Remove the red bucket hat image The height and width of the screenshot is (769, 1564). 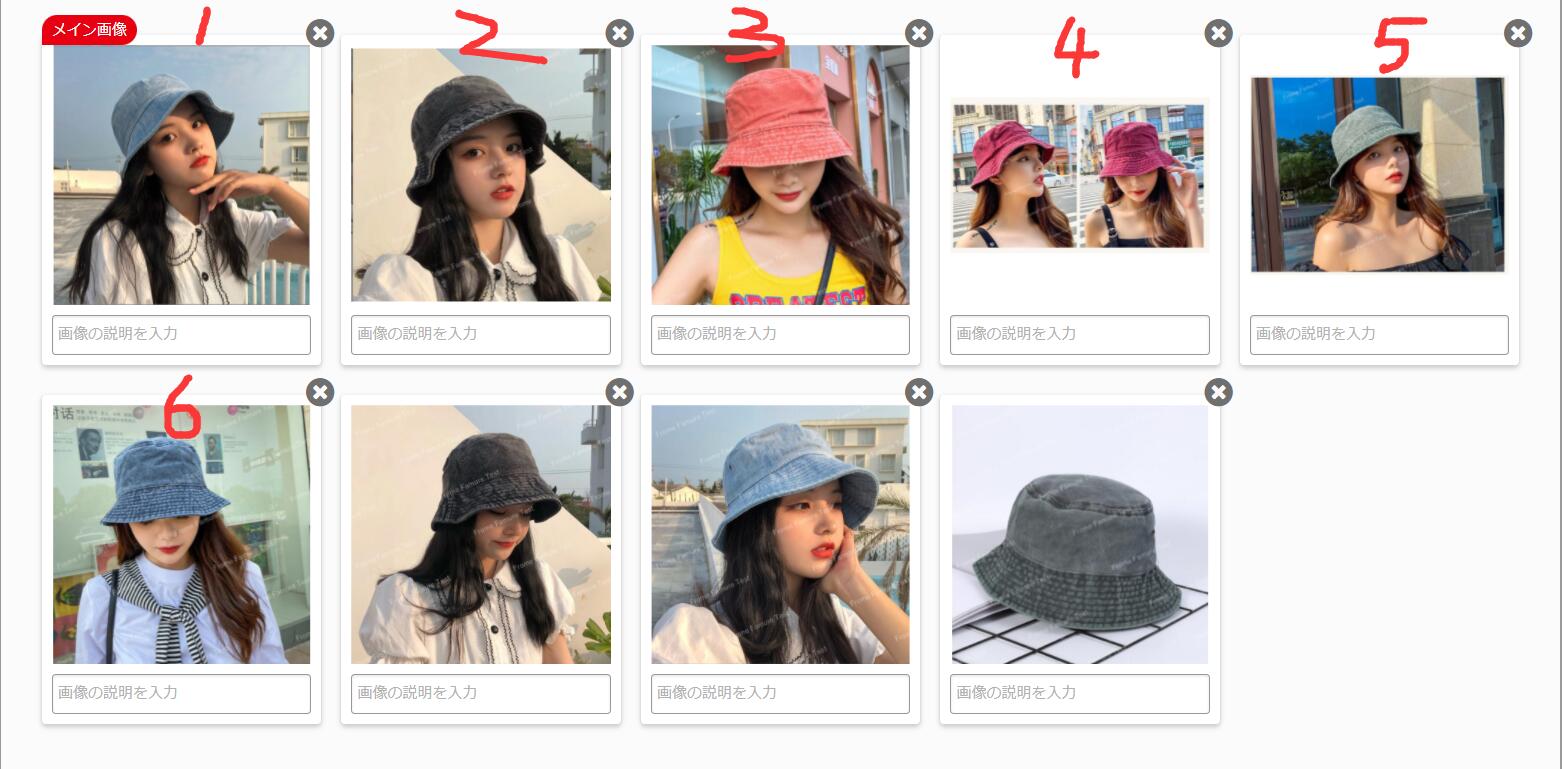coord(919,33)
